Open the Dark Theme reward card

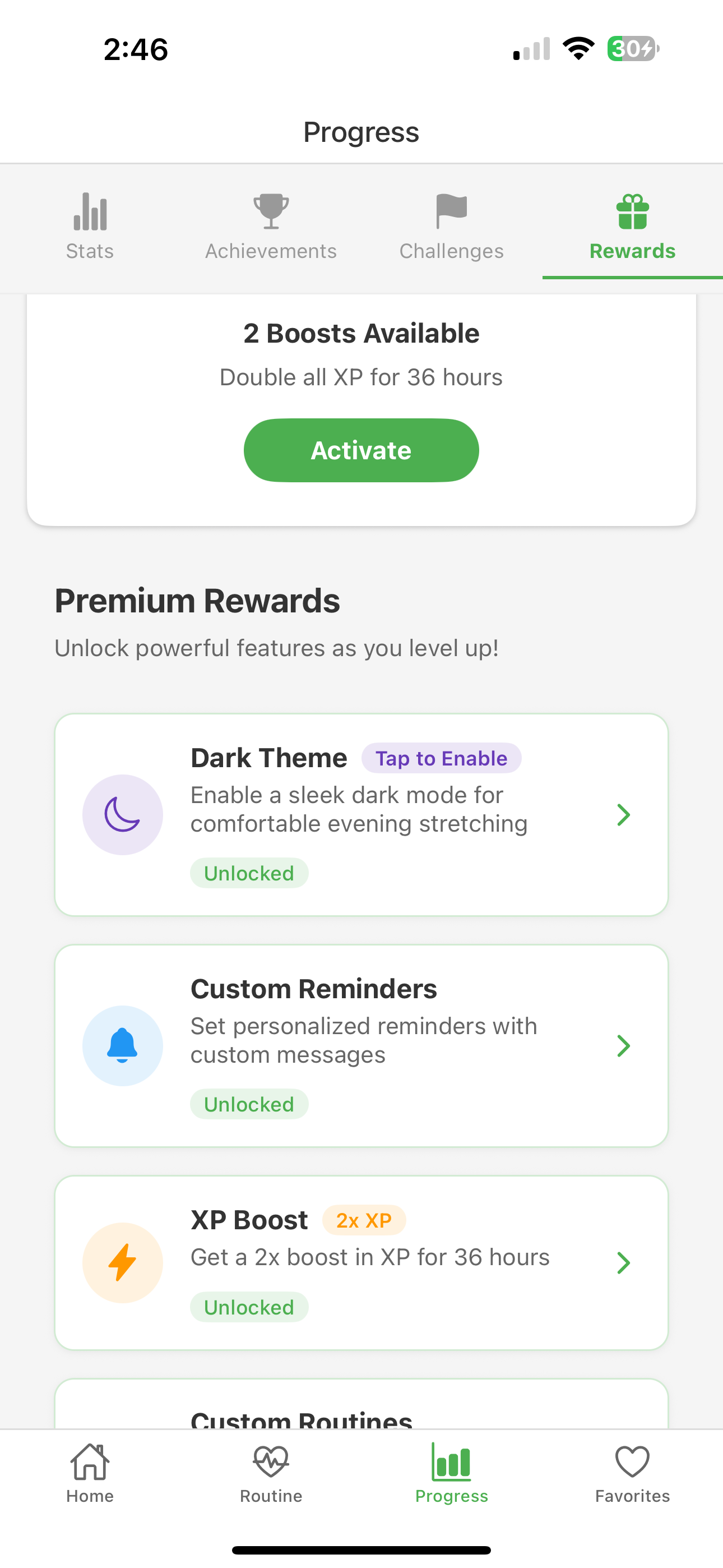pos(361,814)
